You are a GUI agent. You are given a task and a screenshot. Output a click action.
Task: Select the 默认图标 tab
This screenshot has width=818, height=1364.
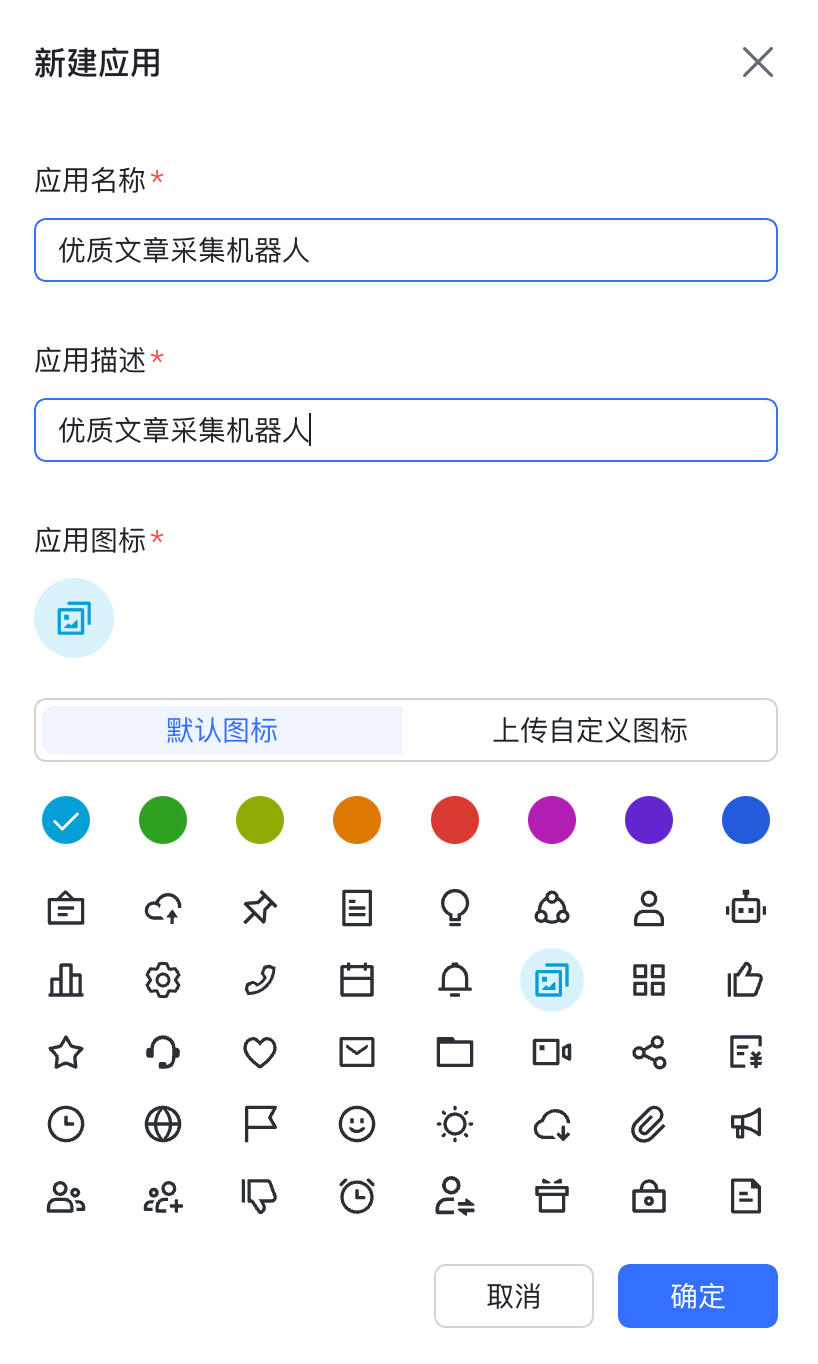(x=222, y=730)
